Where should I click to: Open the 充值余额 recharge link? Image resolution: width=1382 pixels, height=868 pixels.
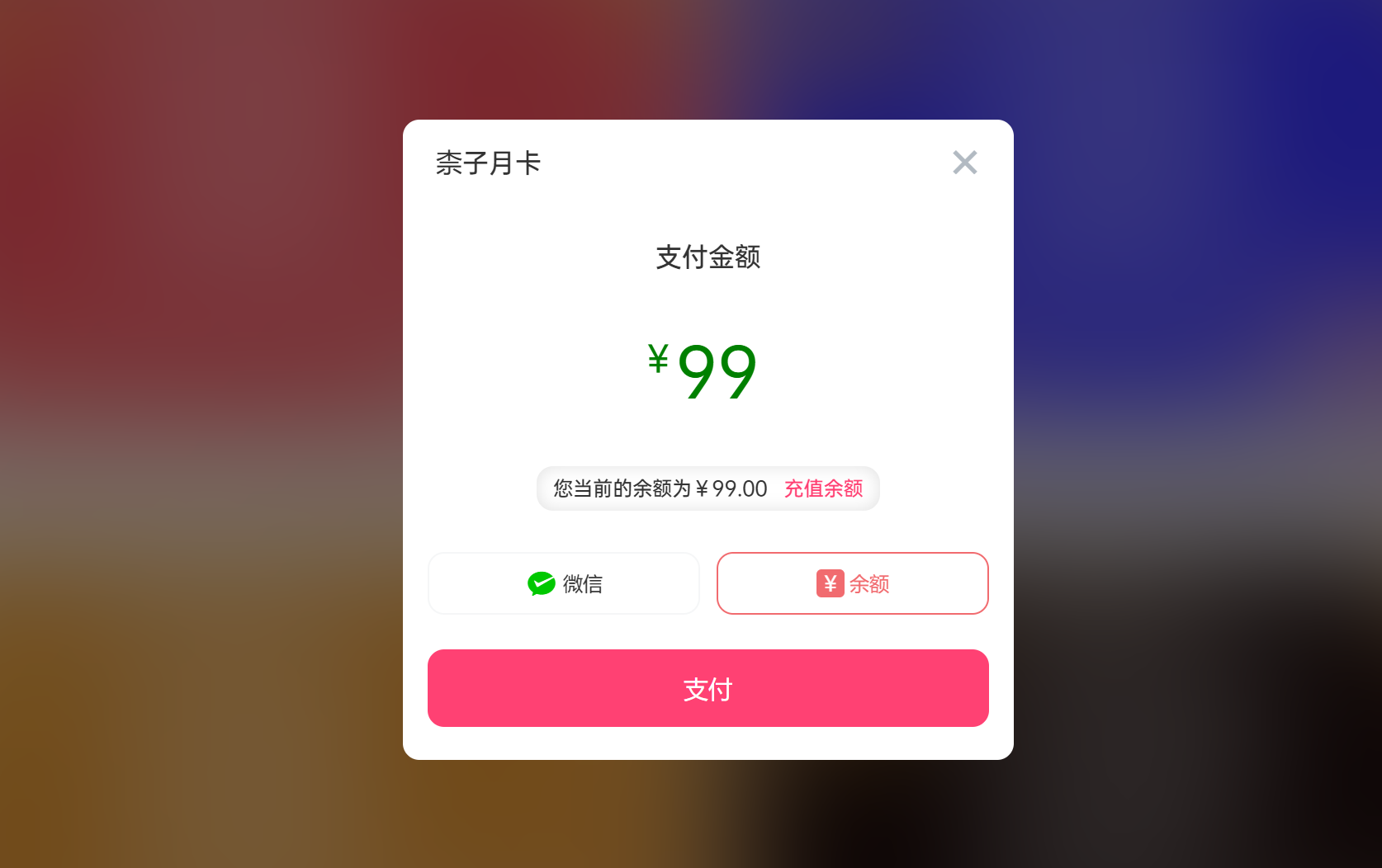(x=823, y=488)
